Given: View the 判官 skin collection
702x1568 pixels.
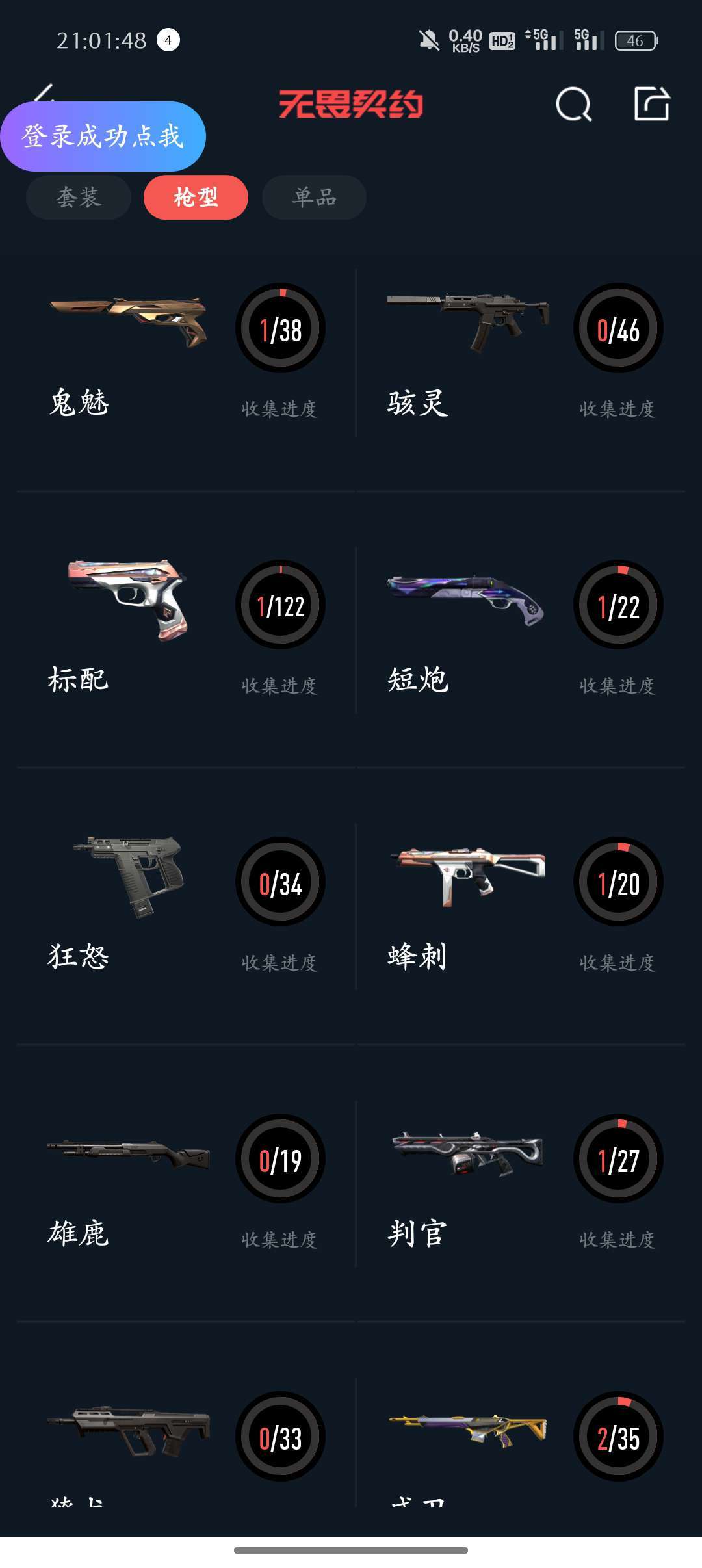Looking at the screenshot, I should point(520,1183).
